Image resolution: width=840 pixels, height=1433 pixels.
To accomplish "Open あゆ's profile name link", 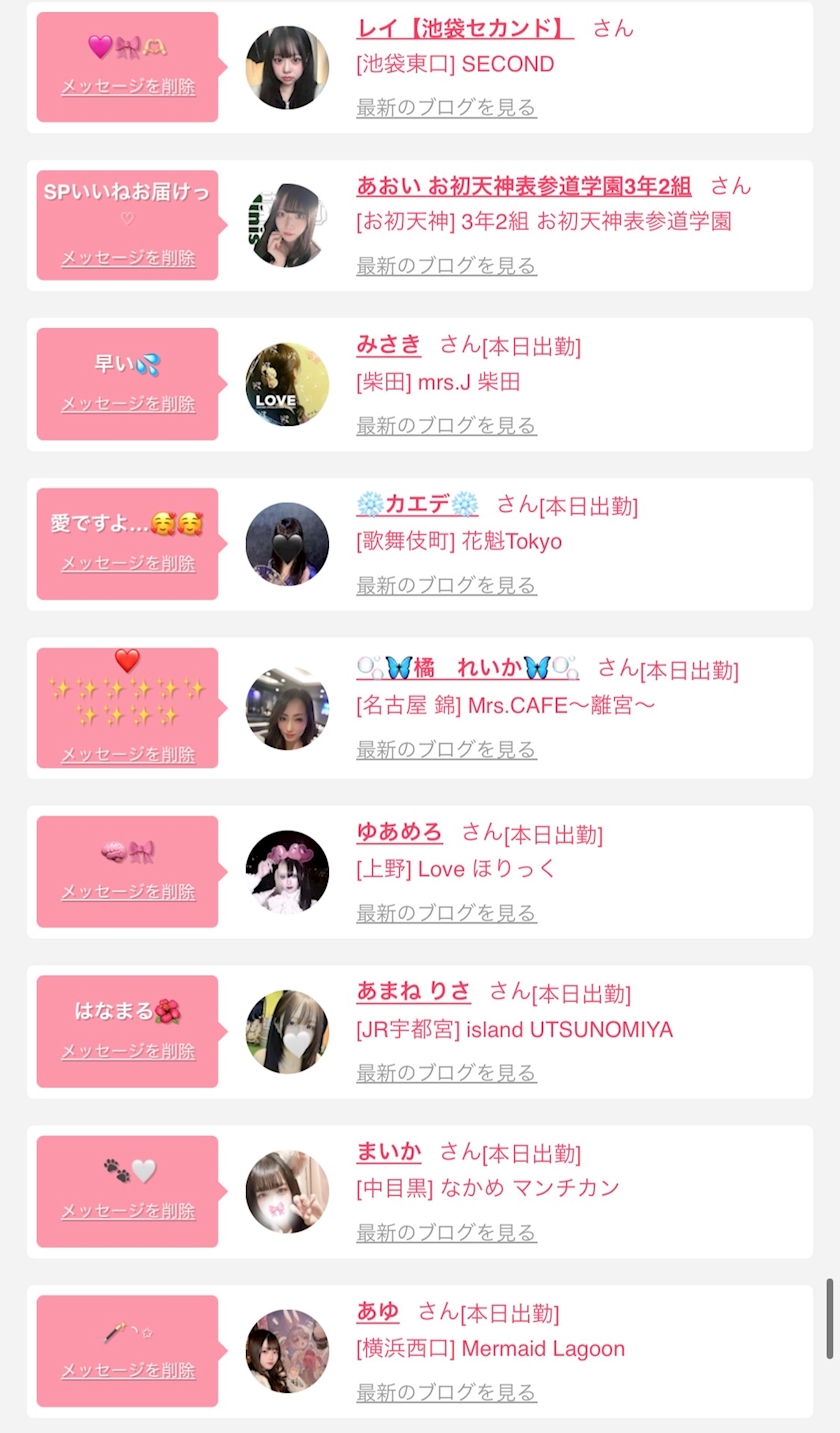I will tap(378, 1312).
